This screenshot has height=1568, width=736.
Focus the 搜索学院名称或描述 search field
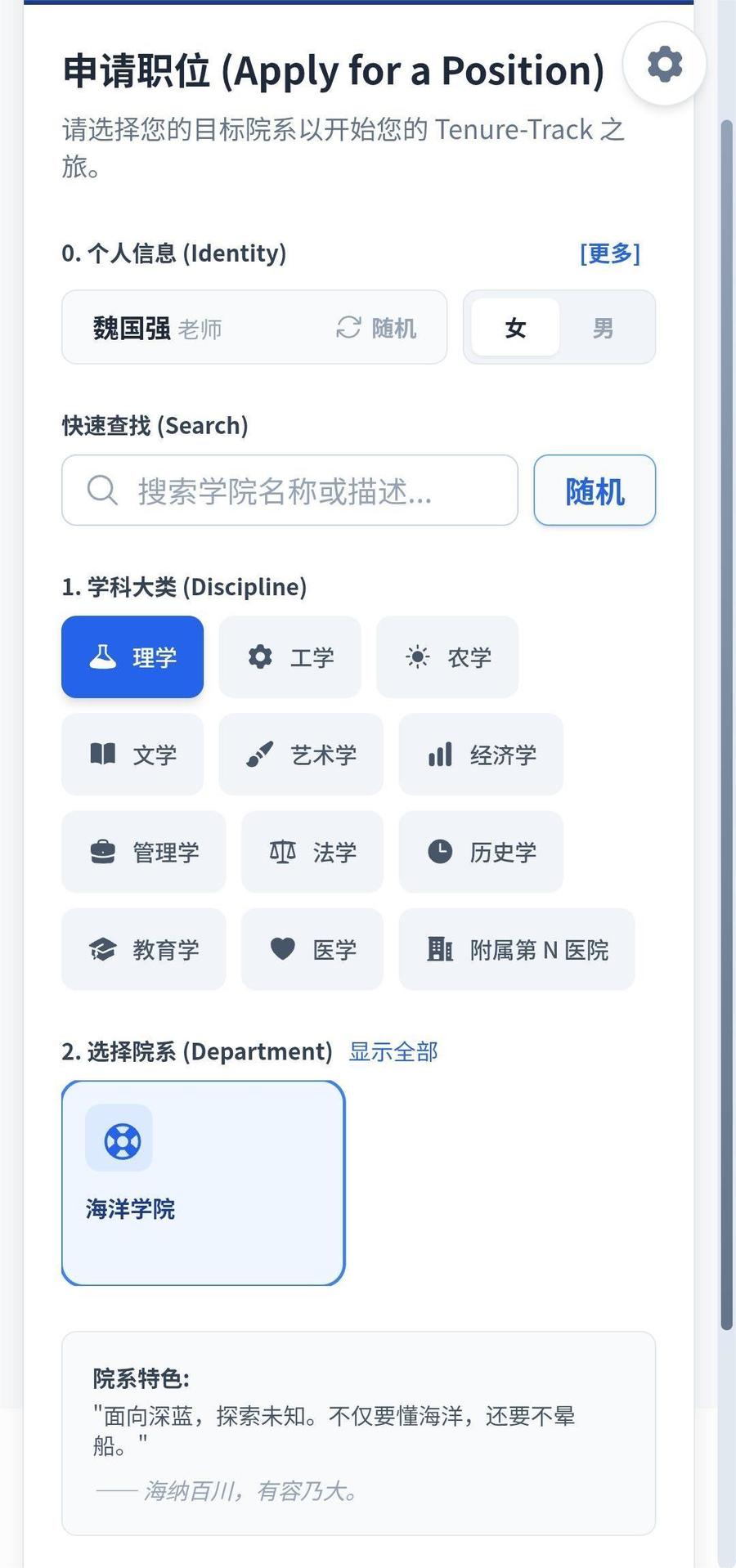[x=289, y=491]
